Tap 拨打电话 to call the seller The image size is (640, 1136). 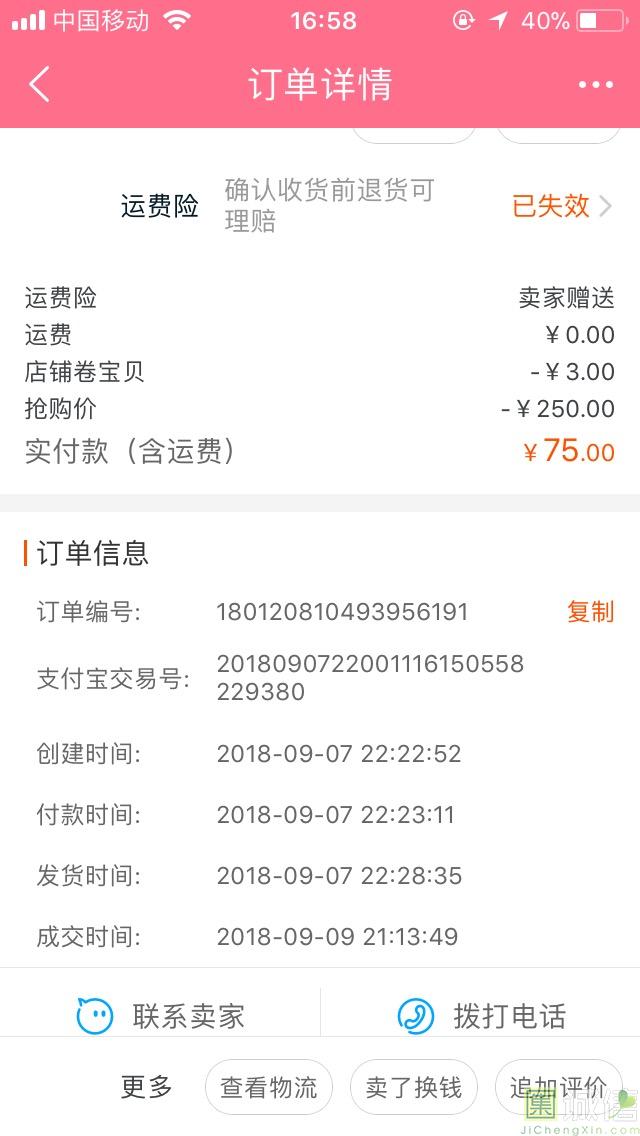(x=481, y=1016)
